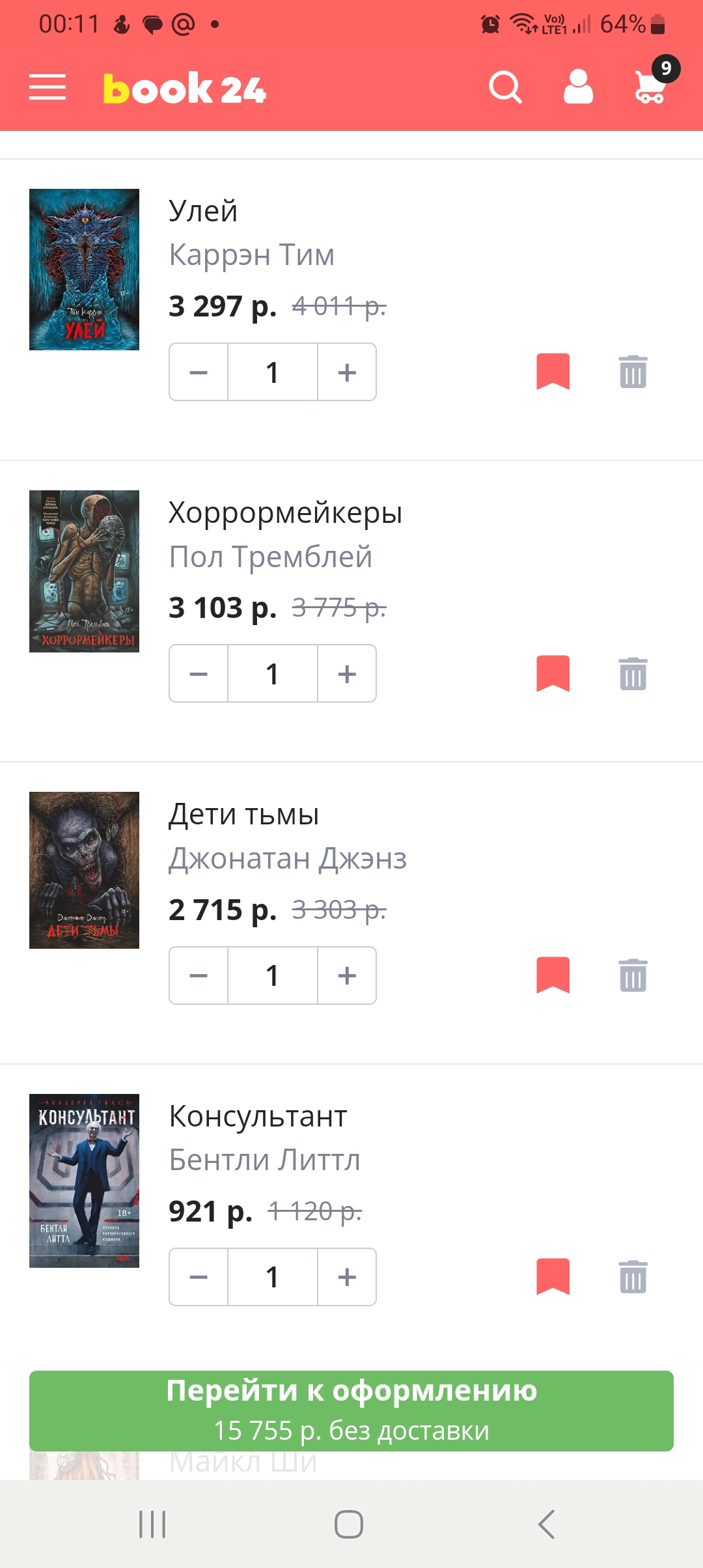Tap the trash icon for Дети тьмы
This screenshot has height=1568, width=703.
[633, 975]
